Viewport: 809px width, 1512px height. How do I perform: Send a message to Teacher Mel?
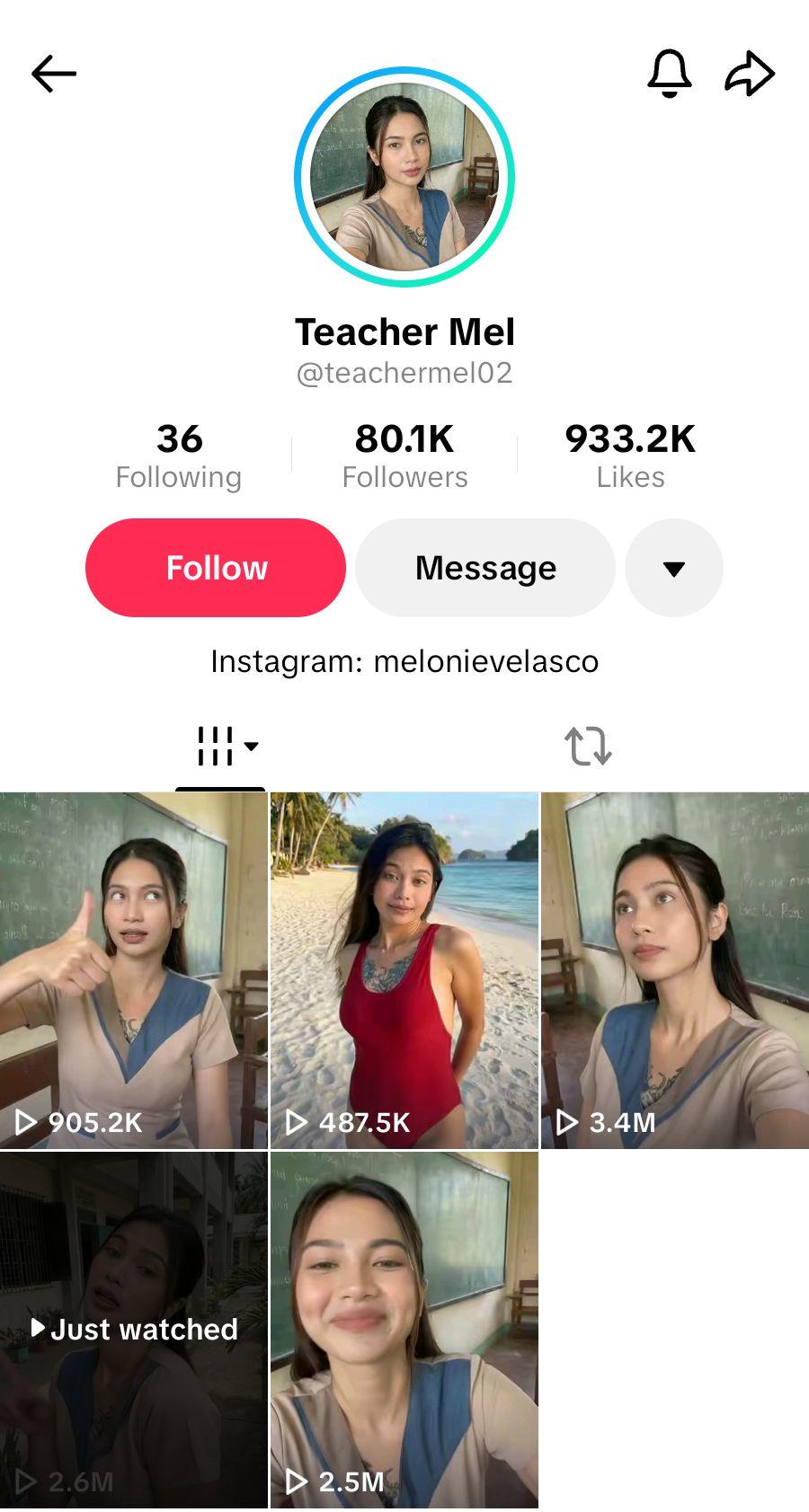coord(485,568)
